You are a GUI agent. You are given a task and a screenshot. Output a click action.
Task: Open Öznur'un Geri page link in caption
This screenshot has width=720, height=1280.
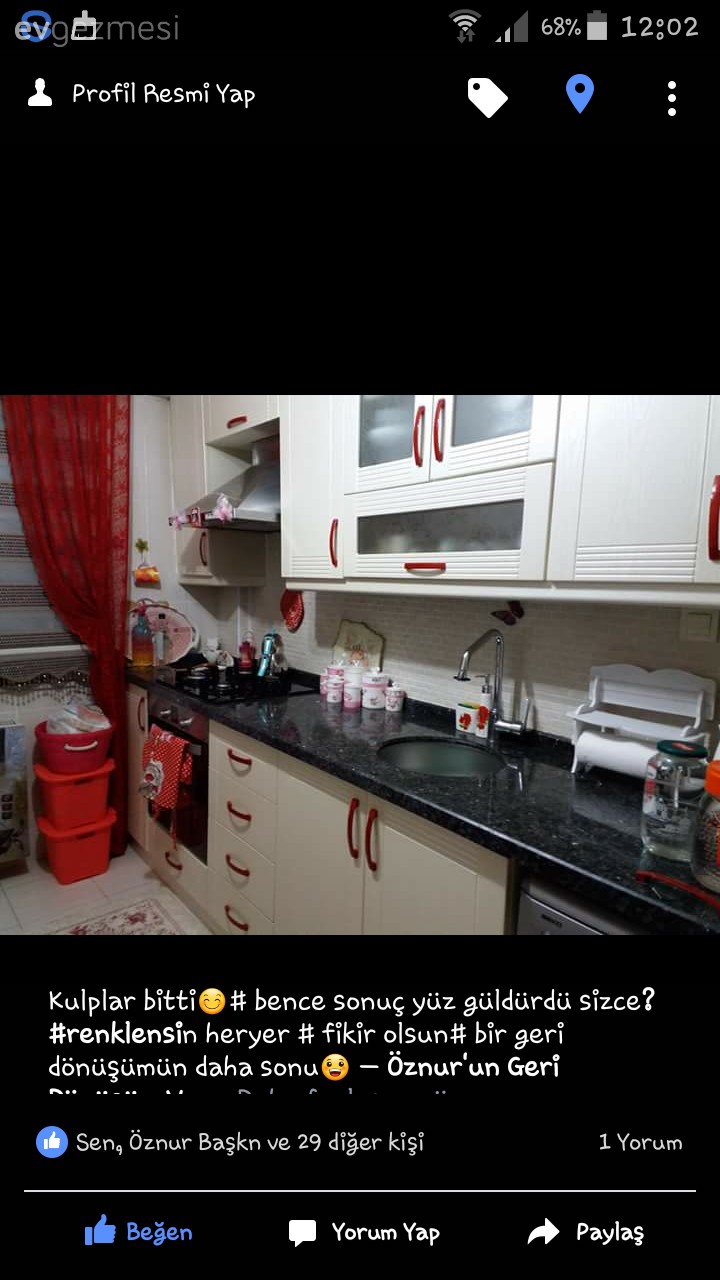click(x=472, y=1067)
